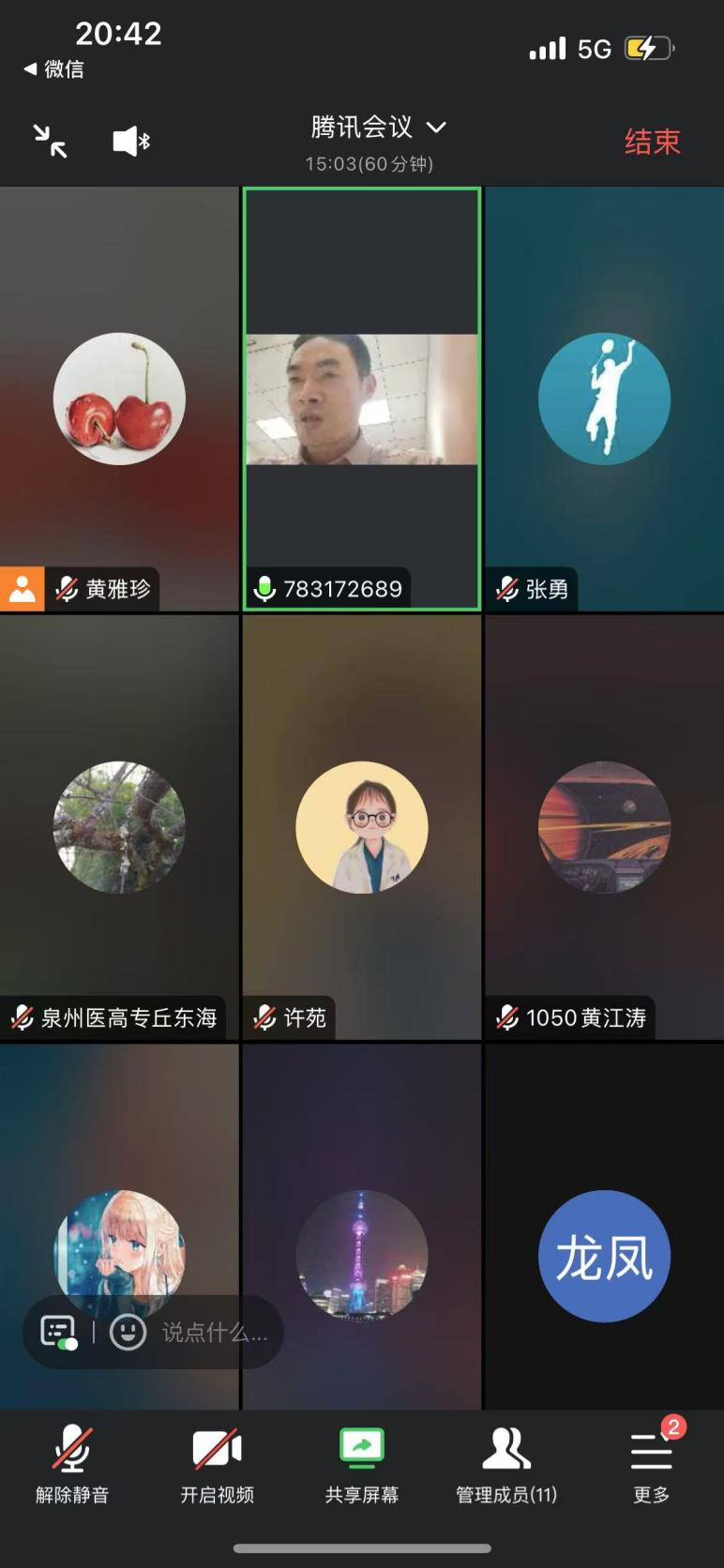Viewport: 724px width, 1568px height.
Task: Return to 微信 via status bar back link
Action: tap(54, 68)
